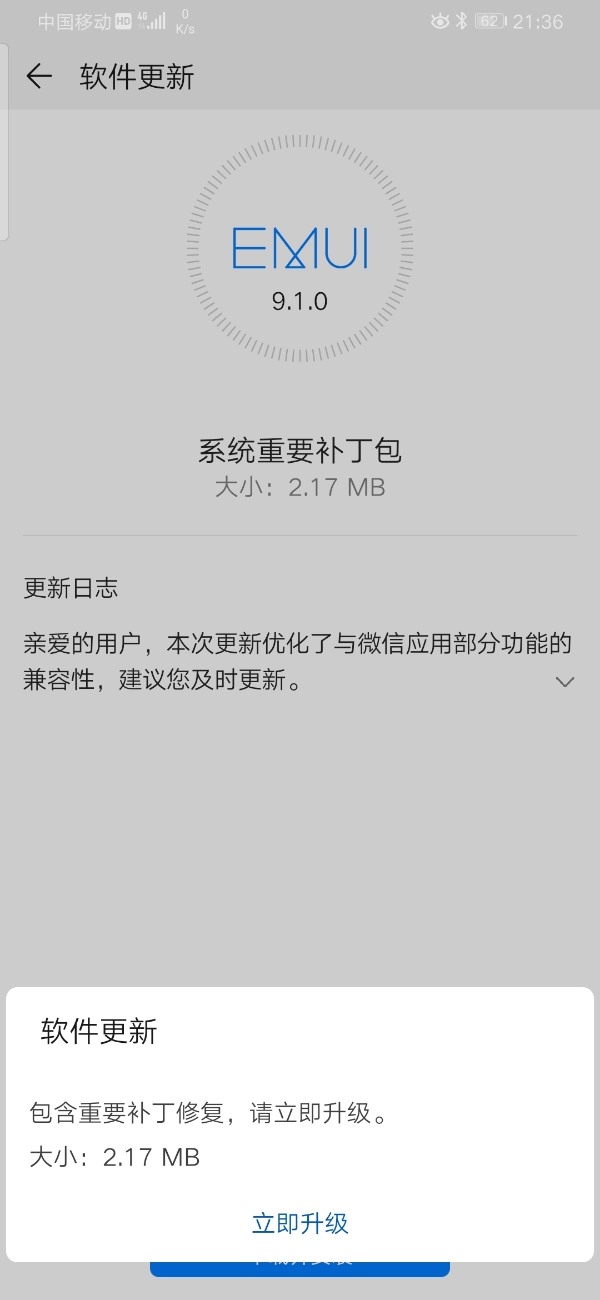Tap 立即升级 to upgrade now
Image resolution: width=600 pixels, height=1300 pixels.
pyautogui.click(x=300, y=1223)
